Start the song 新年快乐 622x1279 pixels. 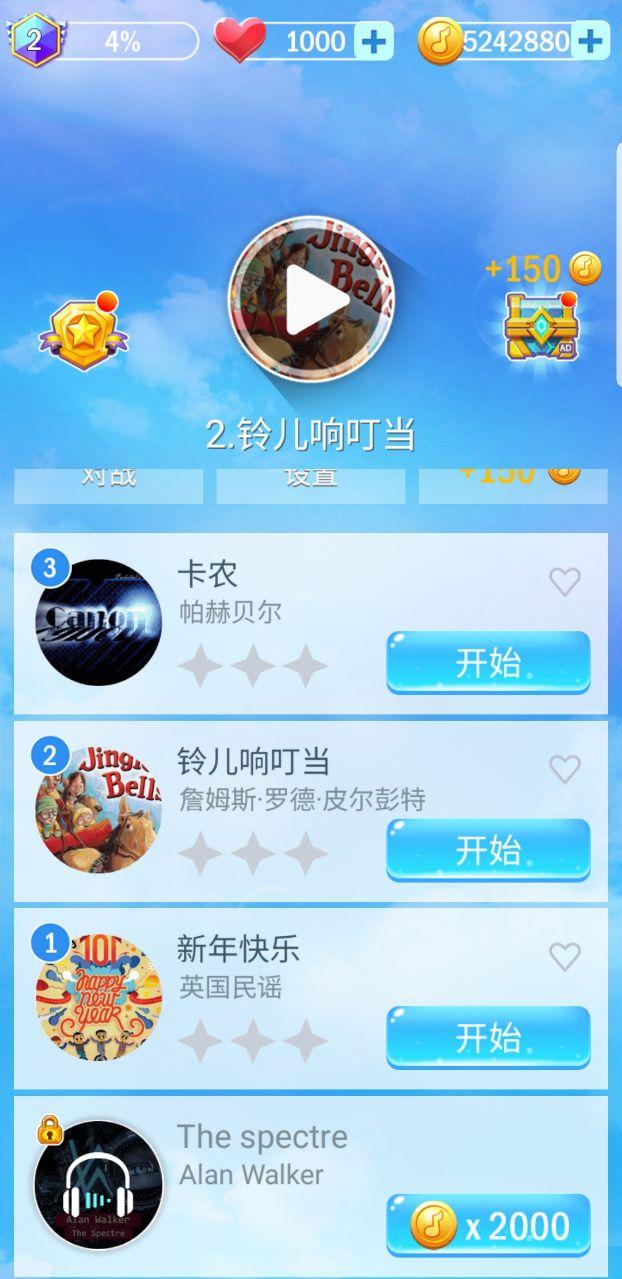(x=488, y=1038)
